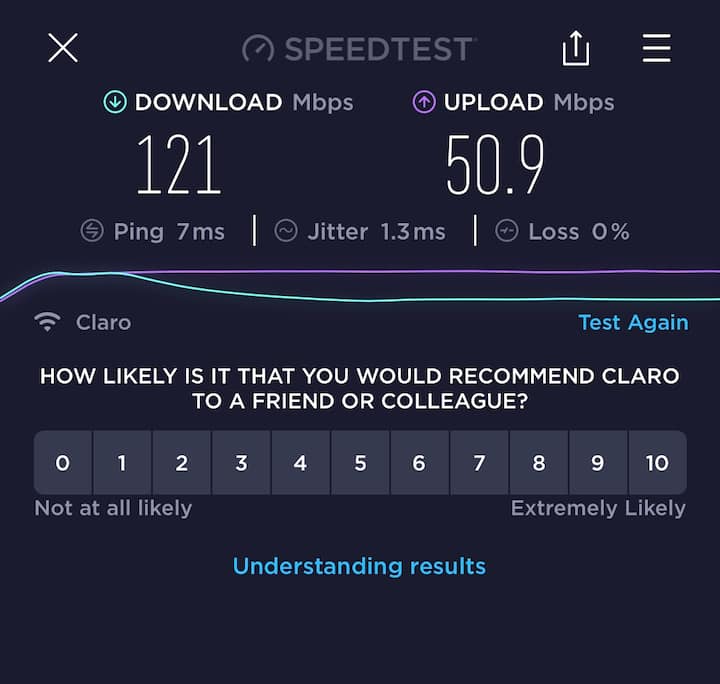Share the speed test result

point(576,48)
